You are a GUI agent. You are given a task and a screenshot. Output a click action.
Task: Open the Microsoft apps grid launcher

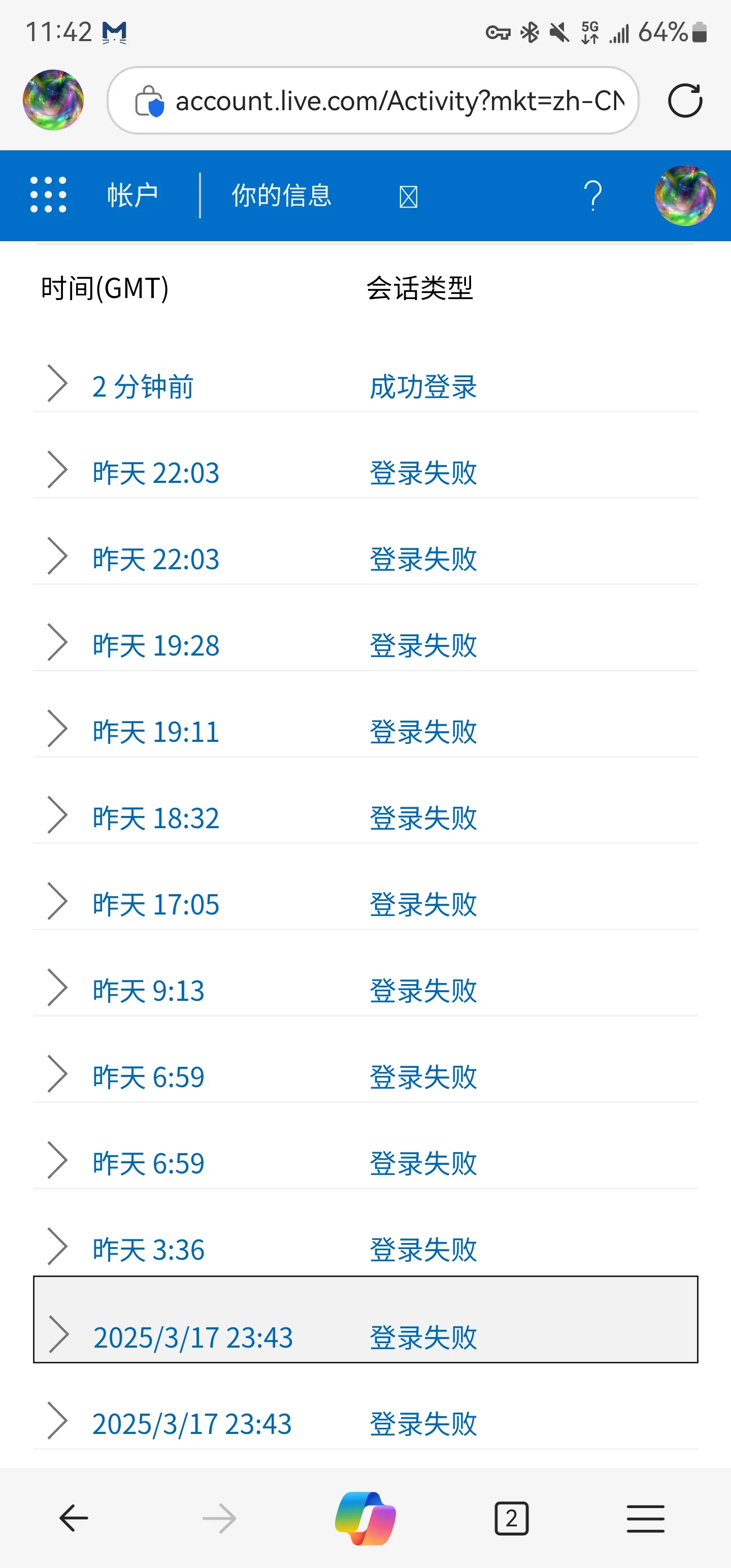click(49, 195)
